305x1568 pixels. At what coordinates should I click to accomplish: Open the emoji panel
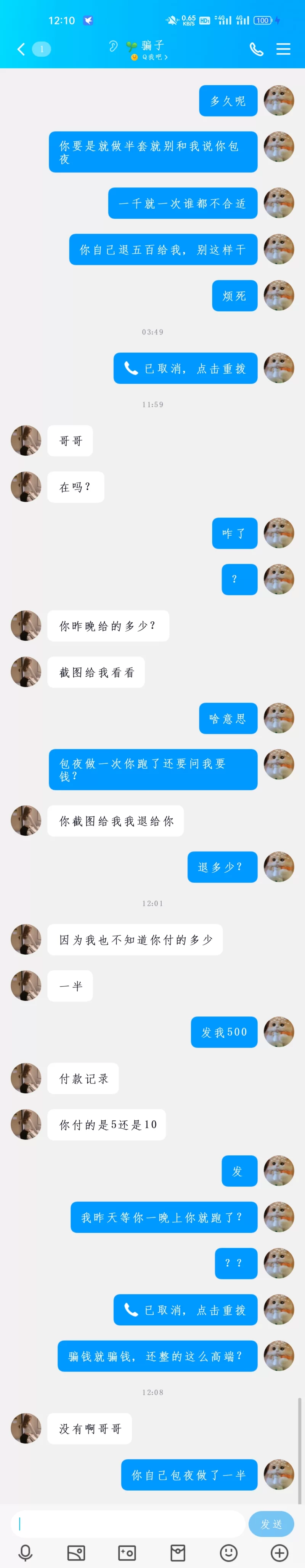tap(228, 1553)
